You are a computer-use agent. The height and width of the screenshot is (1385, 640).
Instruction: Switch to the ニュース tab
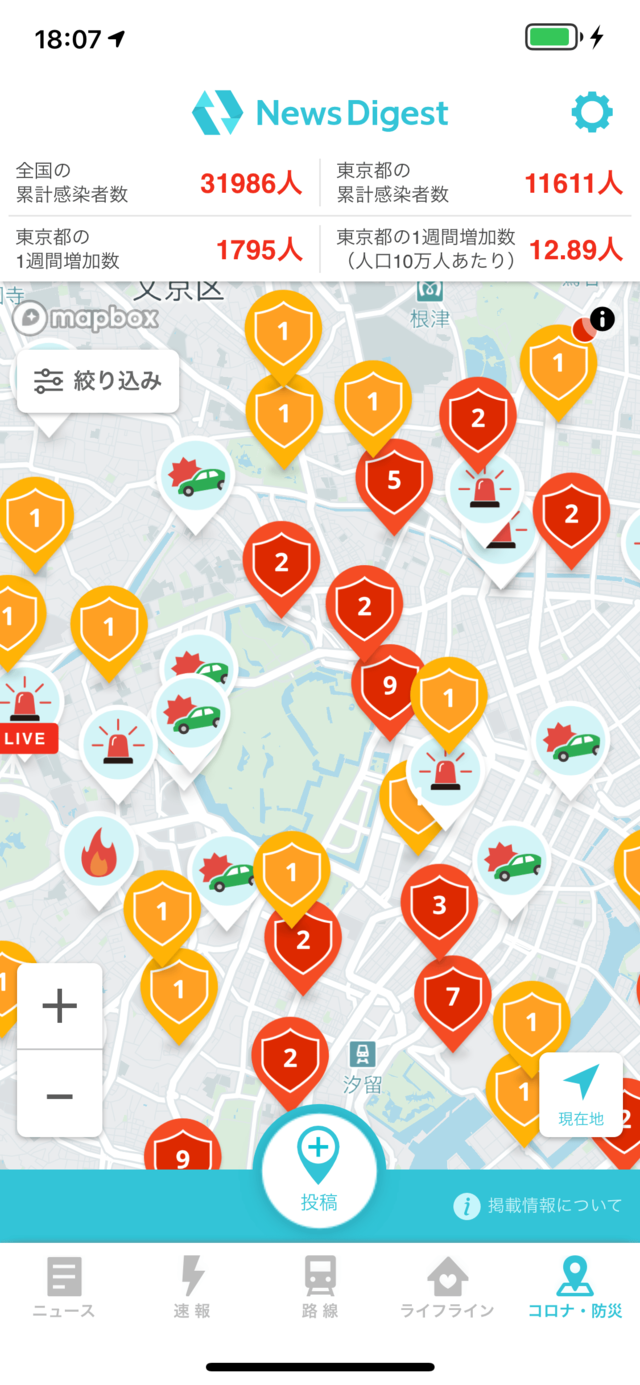pos(64,1287)
